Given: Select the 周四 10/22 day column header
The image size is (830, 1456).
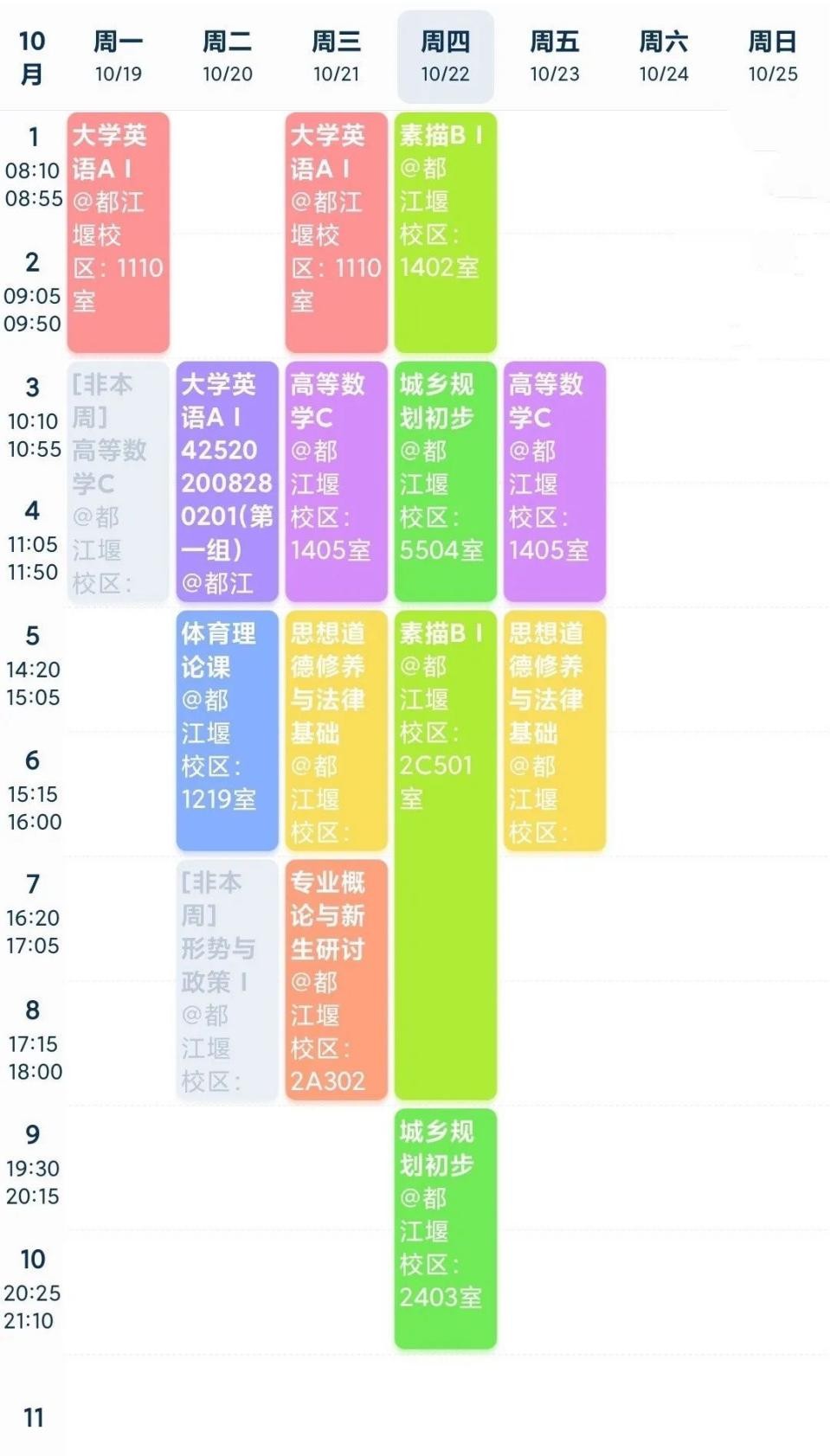Looking at the screenshot, I should click(x=445, y=56).
